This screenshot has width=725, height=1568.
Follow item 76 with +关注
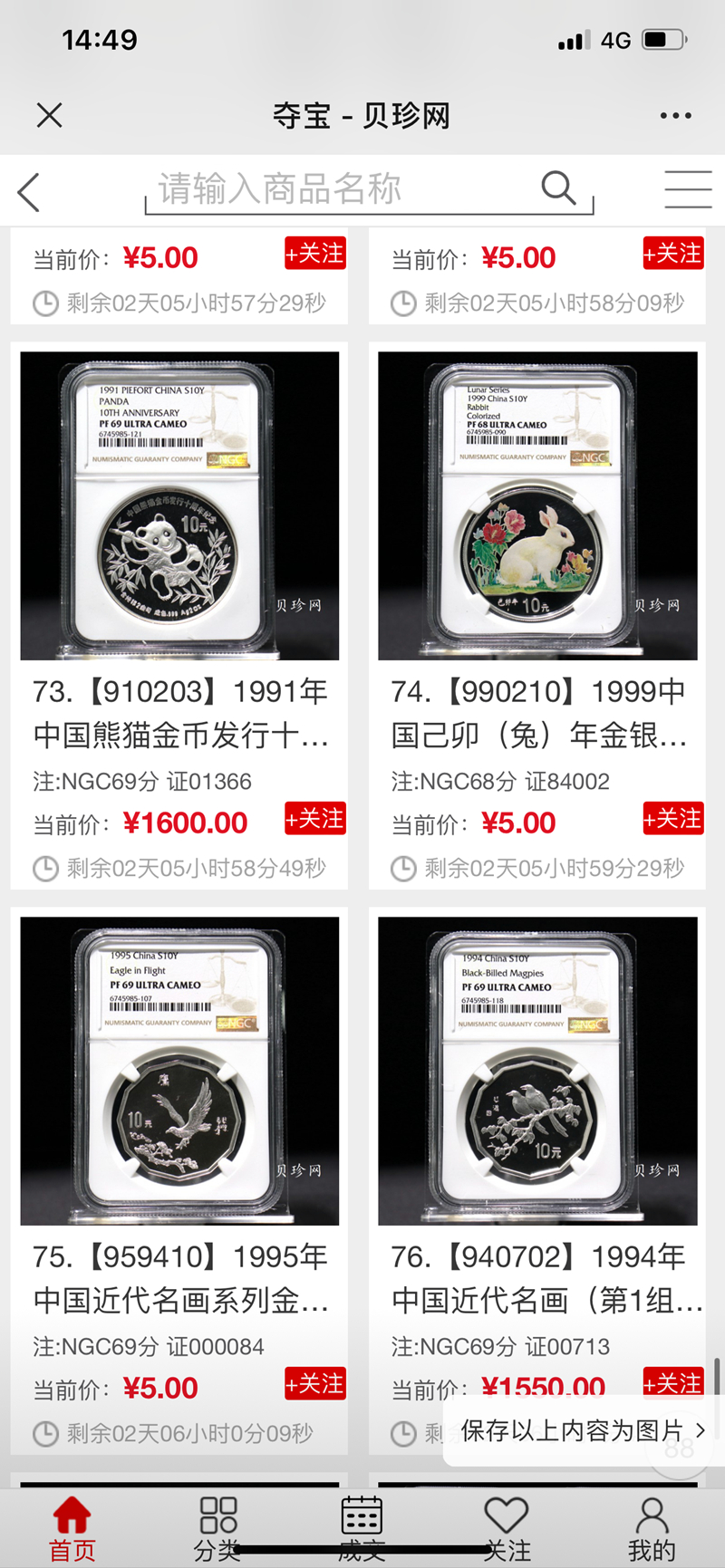[672, 1382]
